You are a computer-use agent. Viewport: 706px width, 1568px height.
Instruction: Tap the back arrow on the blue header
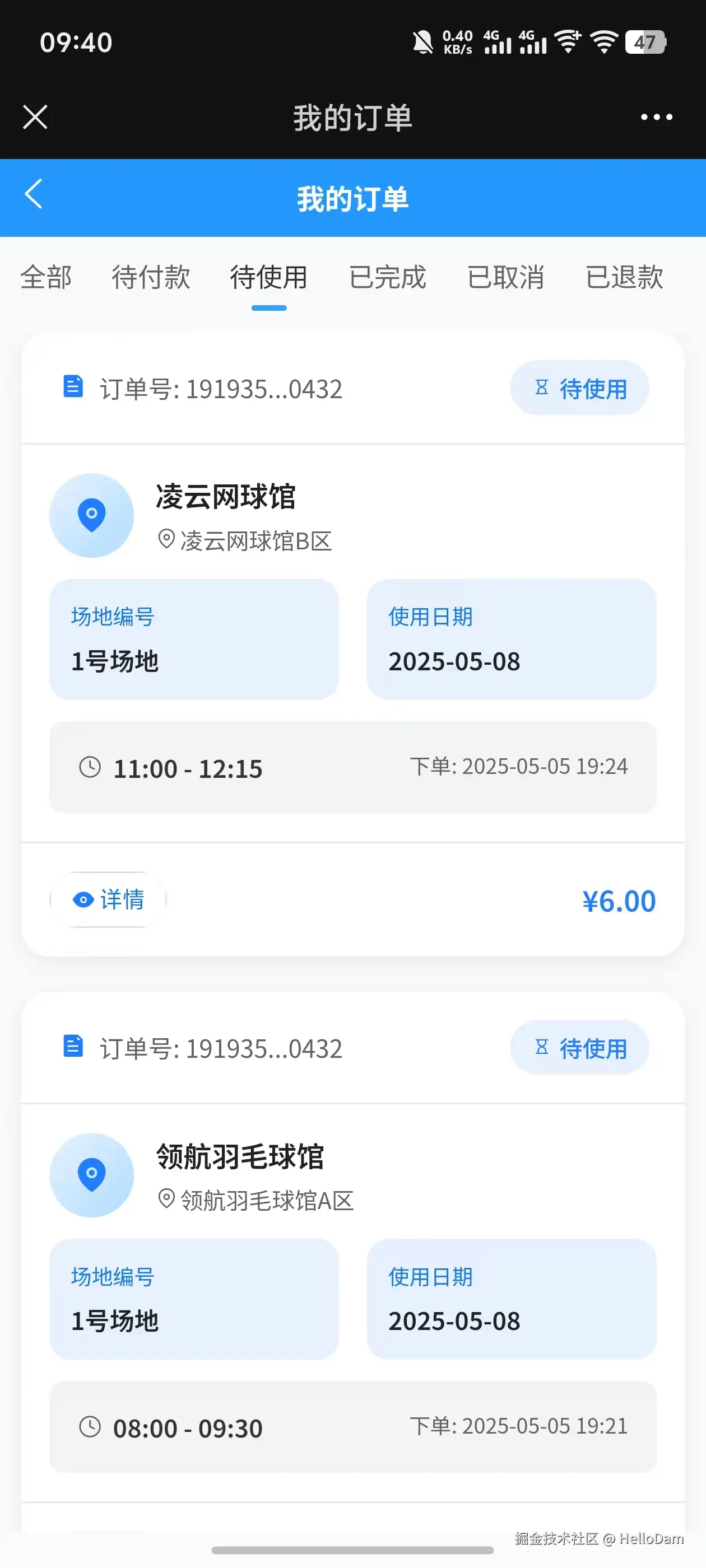(x=34, y=195)
